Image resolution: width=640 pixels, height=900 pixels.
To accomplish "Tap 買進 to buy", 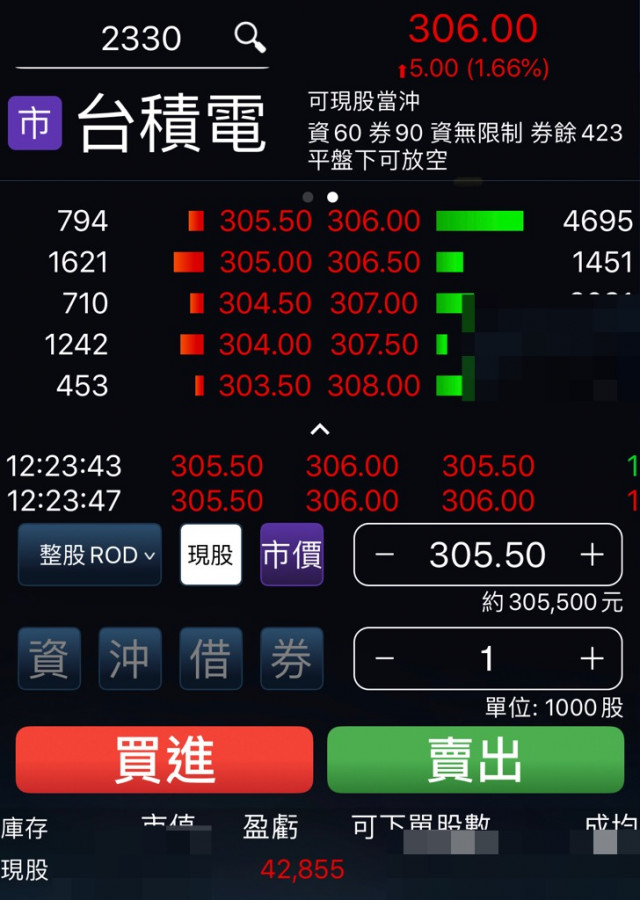I will (x=164, y=760).
